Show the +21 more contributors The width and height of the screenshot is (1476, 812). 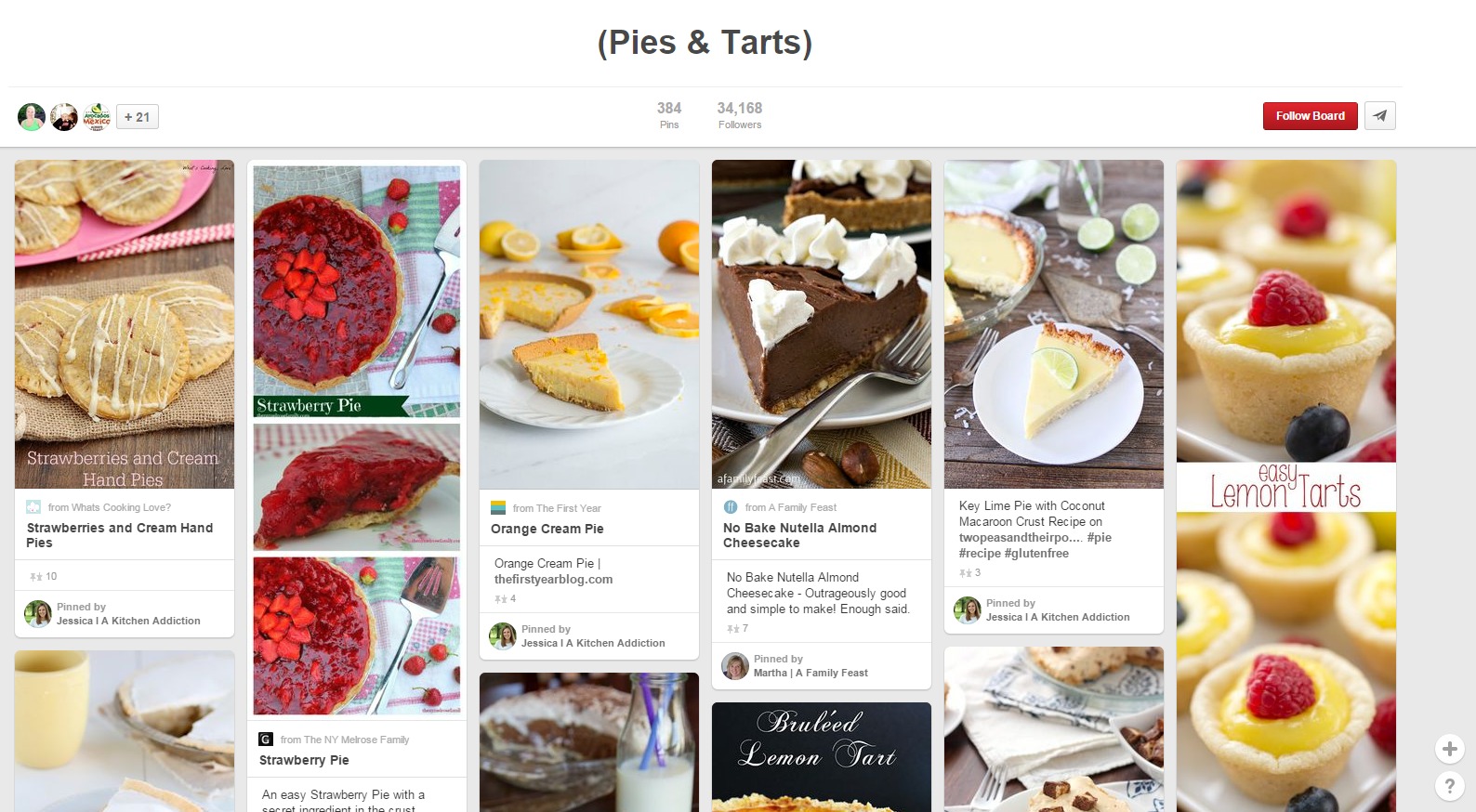click(138, 117)
